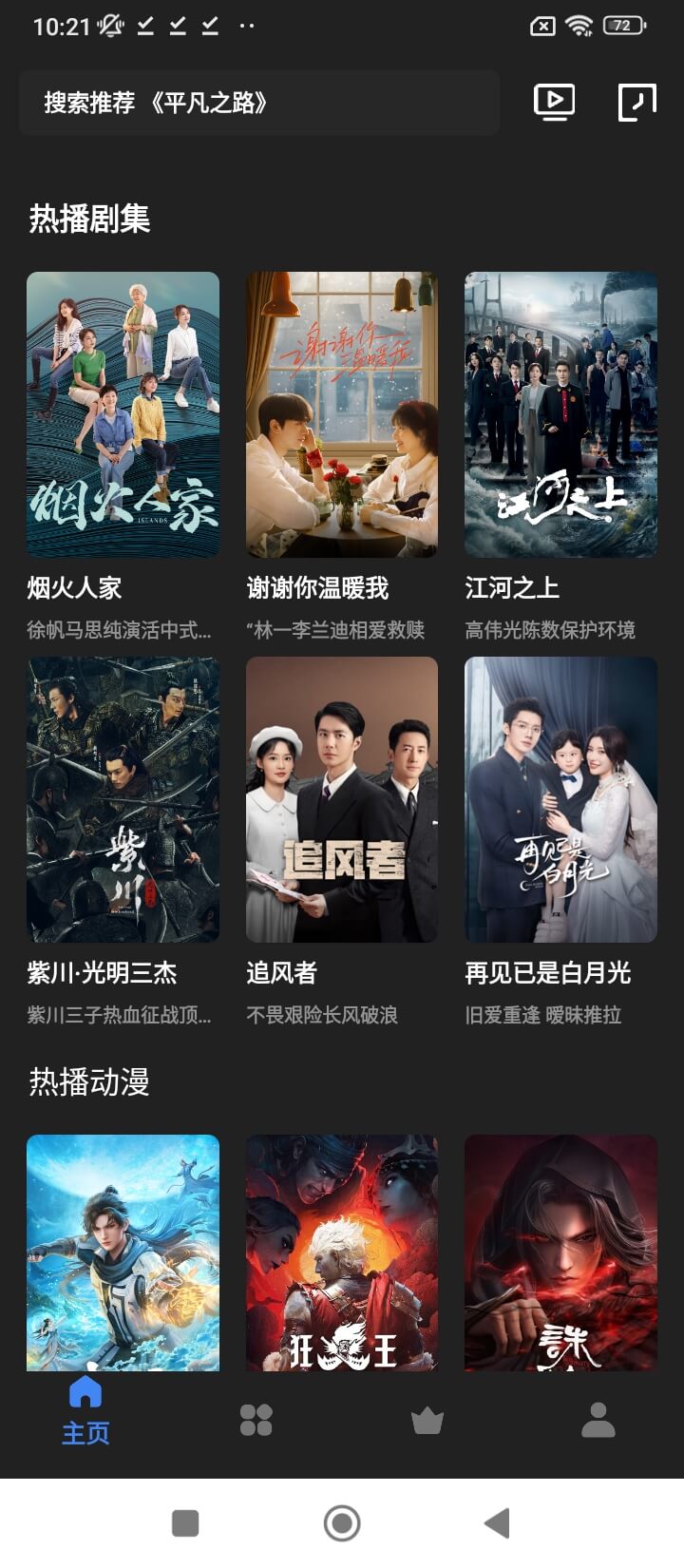Screen dimensions: 684x1568
Task: Open the anime 狂王 poster
Action: (342, 1252)
